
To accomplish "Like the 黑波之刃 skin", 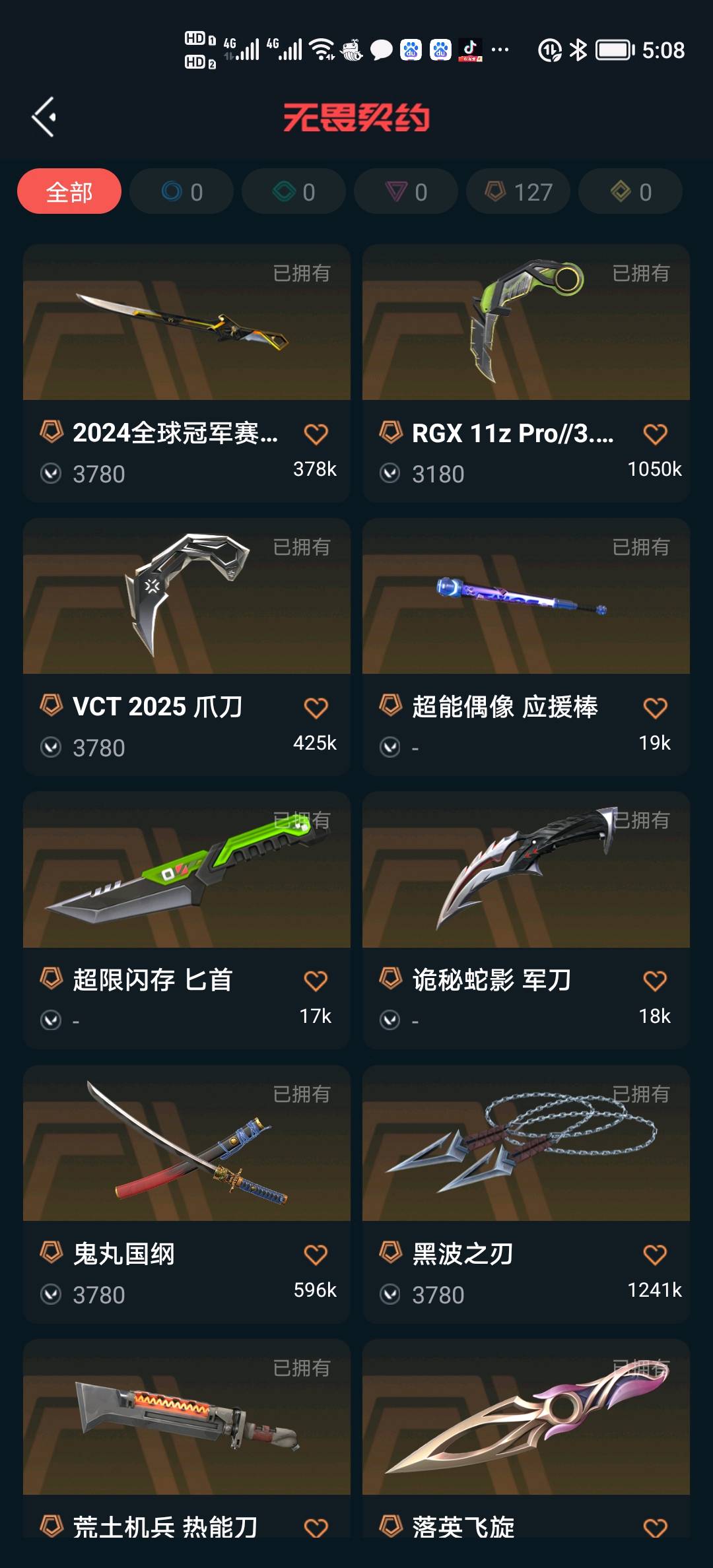I will click(x=655, y=1254).
